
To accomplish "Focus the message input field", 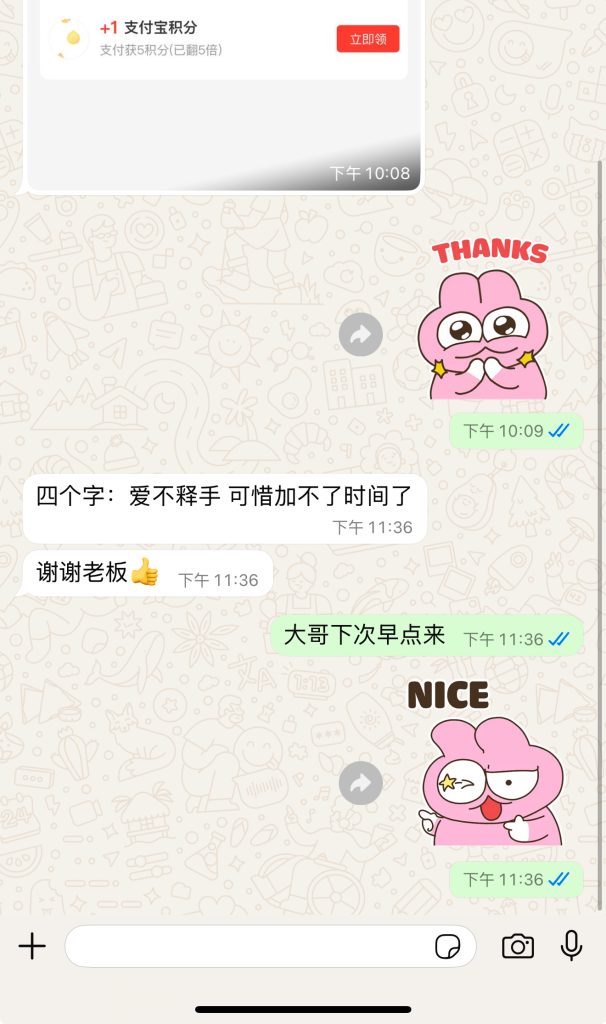I will tap(245, 946).
